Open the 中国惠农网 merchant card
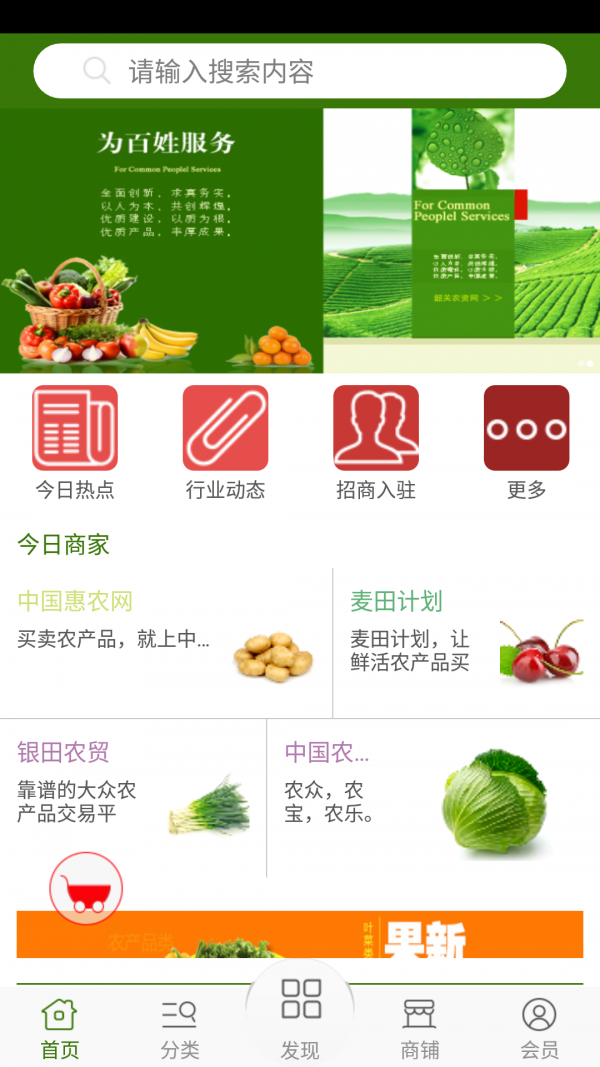Viewport: 600px width, 1067px height. pos(166,642)
